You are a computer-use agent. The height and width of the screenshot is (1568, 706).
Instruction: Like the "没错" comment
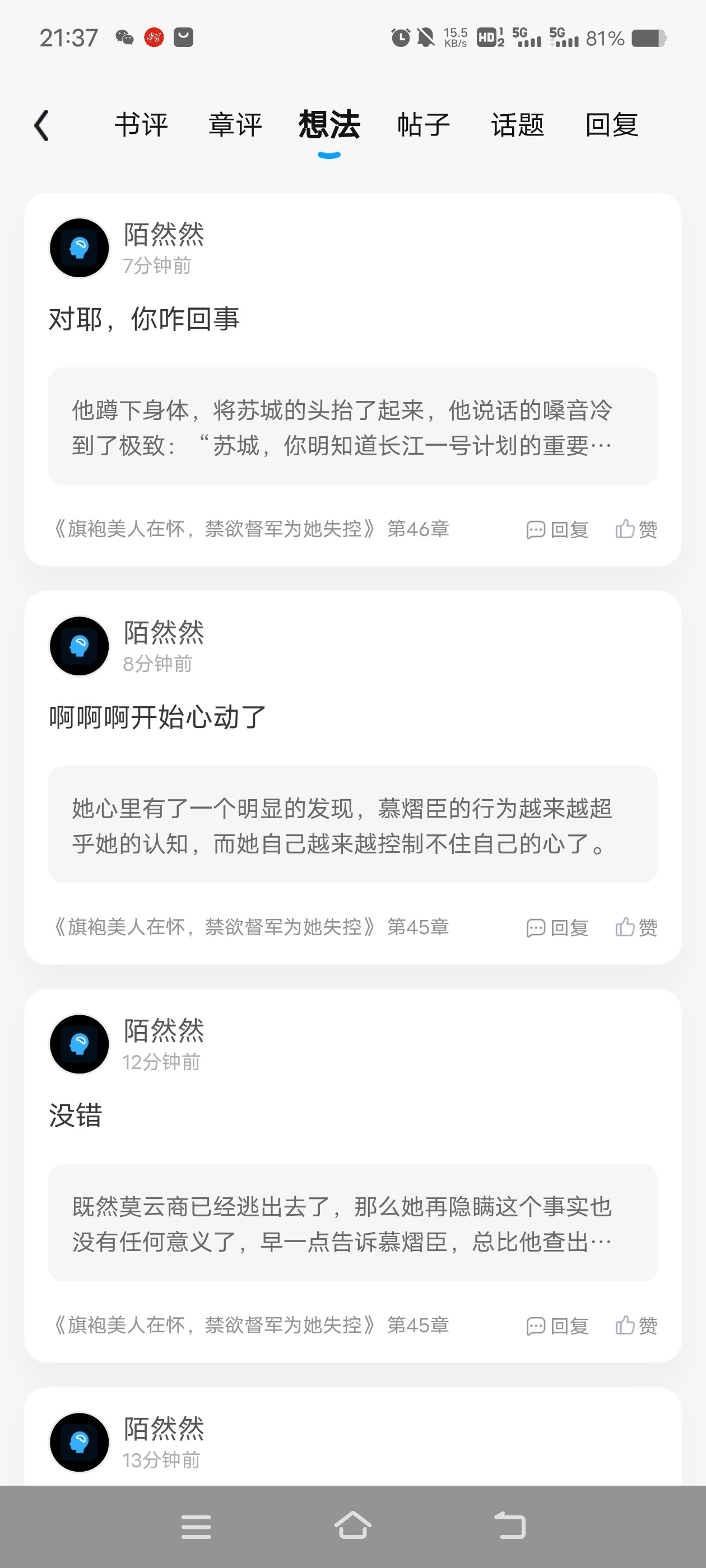[x=636, y=1326]
